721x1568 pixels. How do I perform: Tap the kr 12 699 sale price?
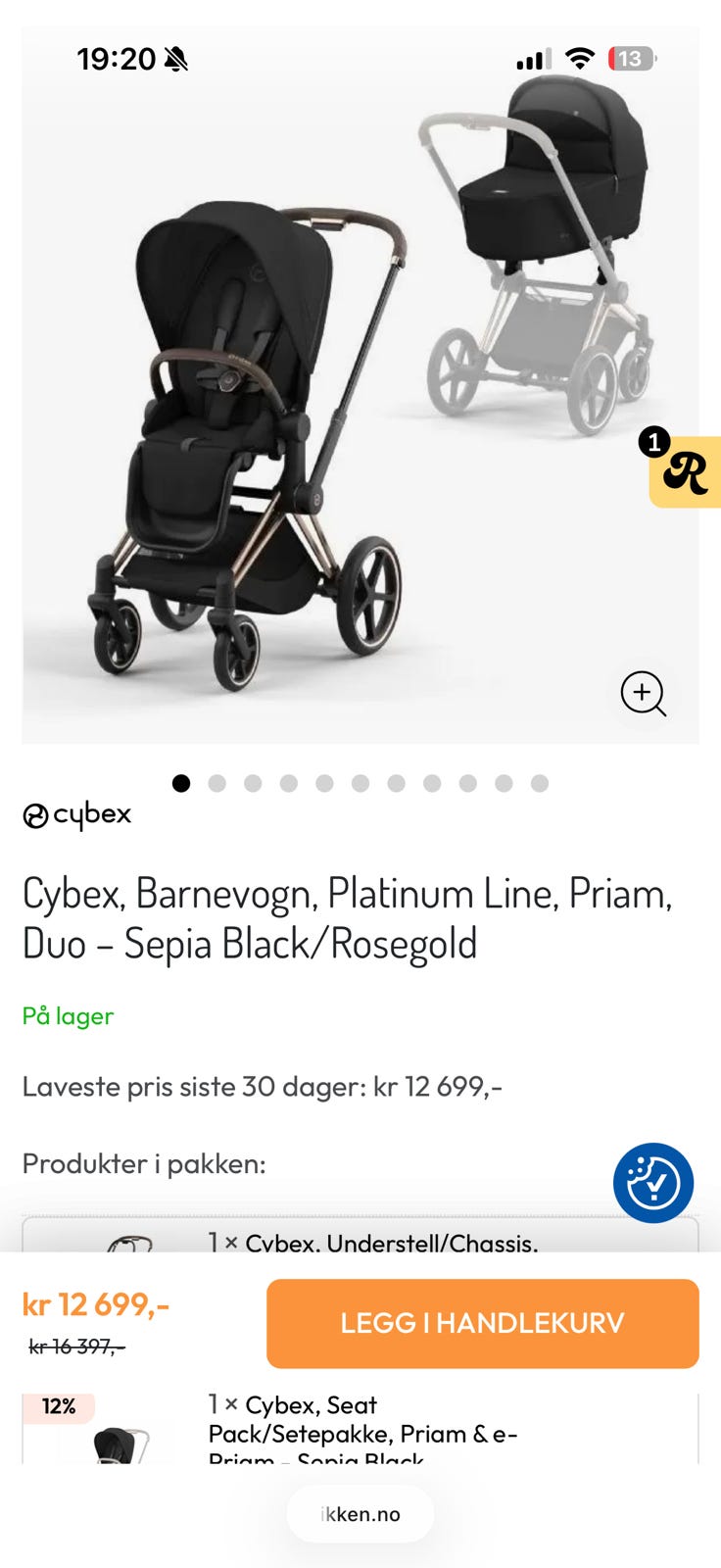95,1305
